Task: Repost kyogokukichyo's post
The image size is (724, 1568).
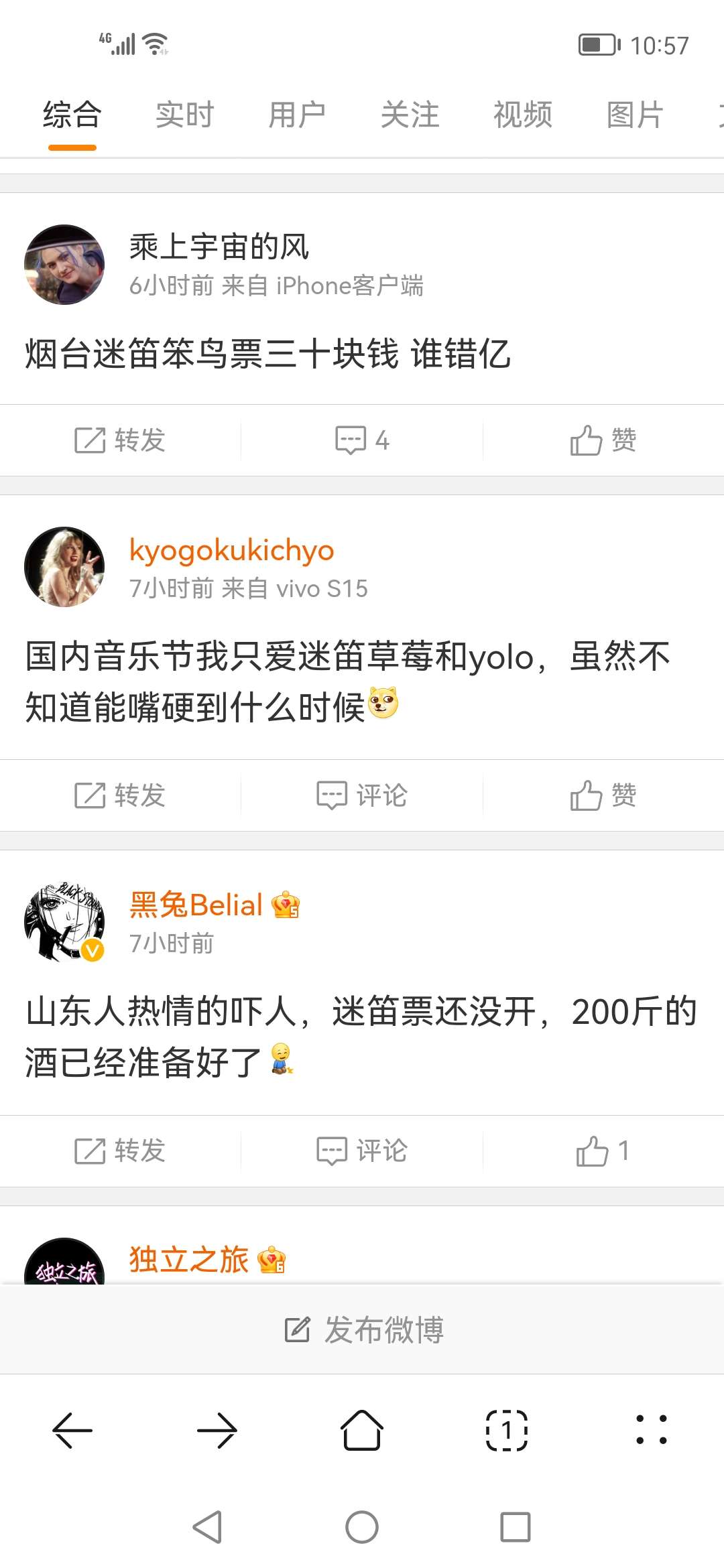Action: [120, 795]
